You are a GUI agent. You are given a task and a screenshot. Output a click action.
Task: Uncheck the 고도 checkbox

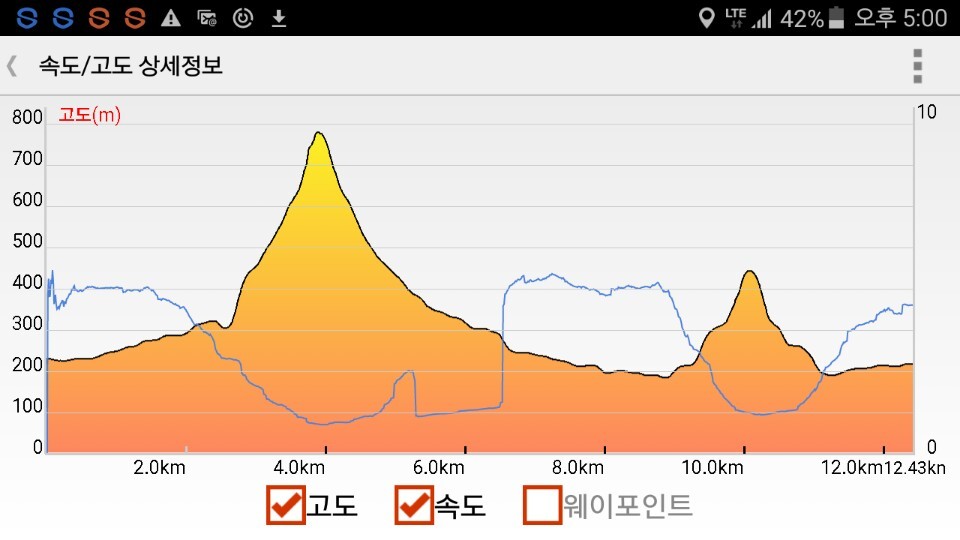(x=285, y=505)
